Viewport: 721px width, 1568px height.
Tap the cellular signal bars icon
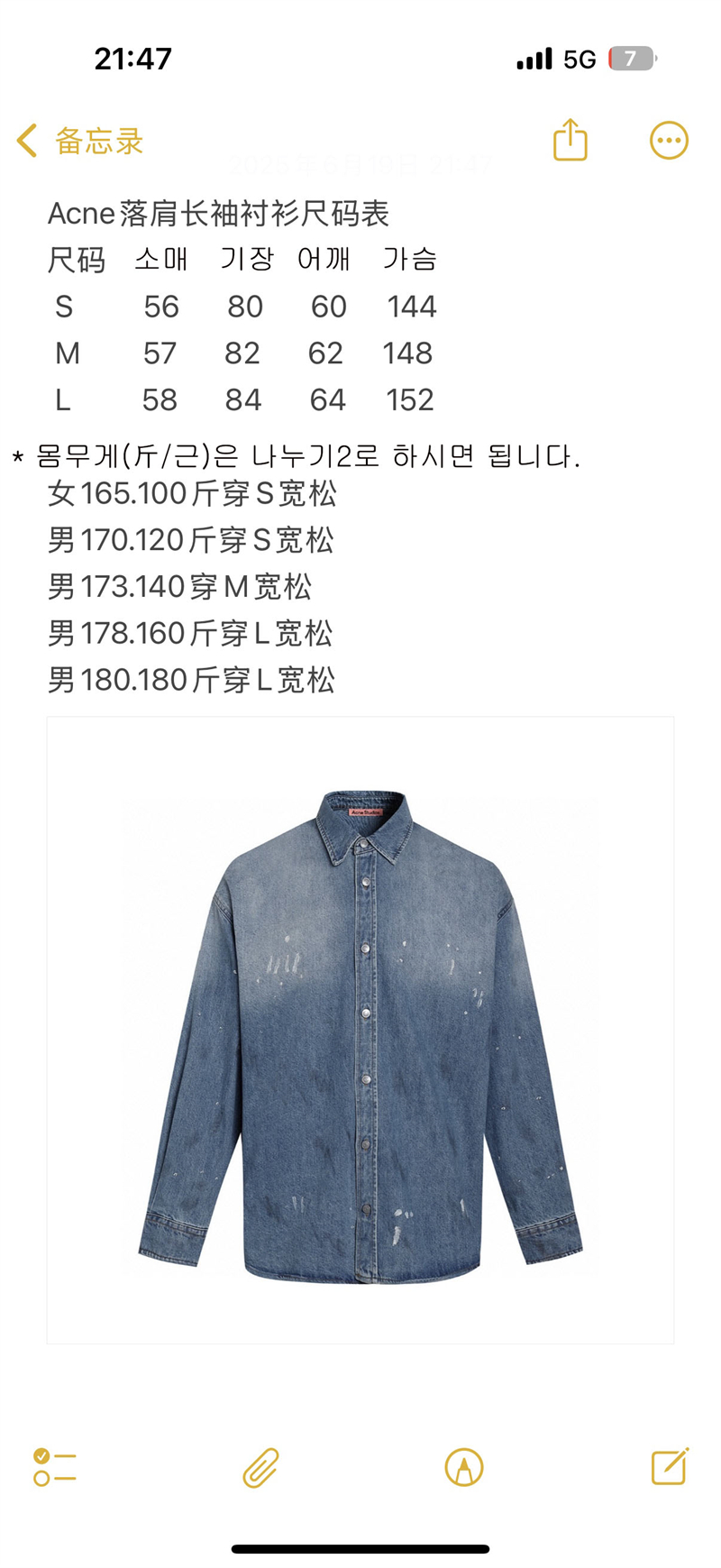tap(534, 58)
